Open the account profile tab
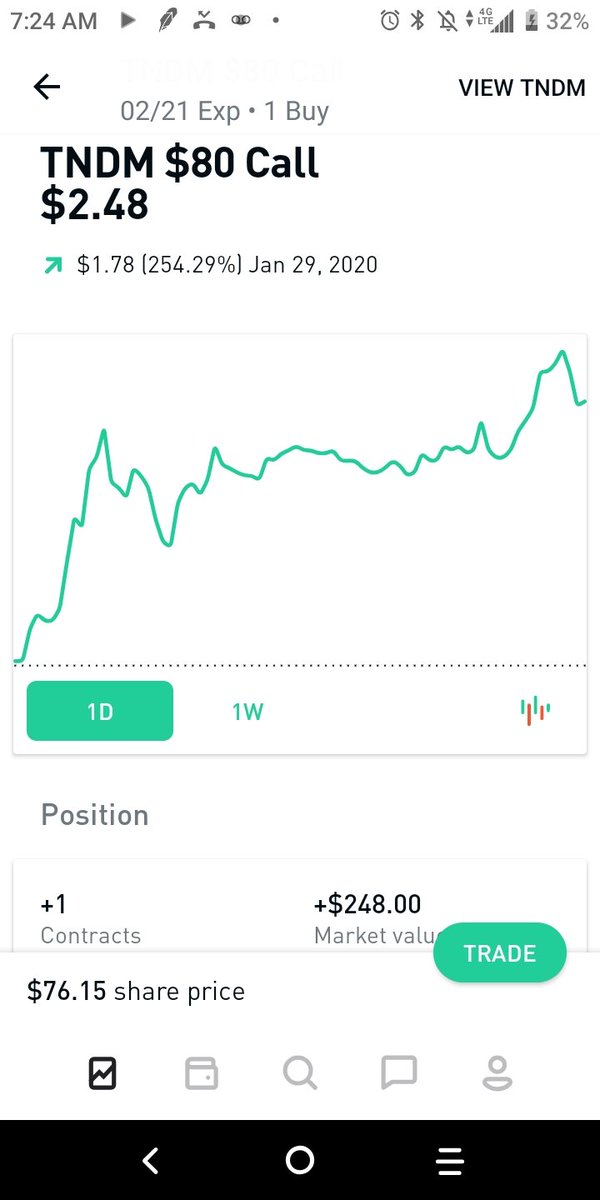Image resolution: width=600 pixels, height=1200 pixels. pos(496,1073)
